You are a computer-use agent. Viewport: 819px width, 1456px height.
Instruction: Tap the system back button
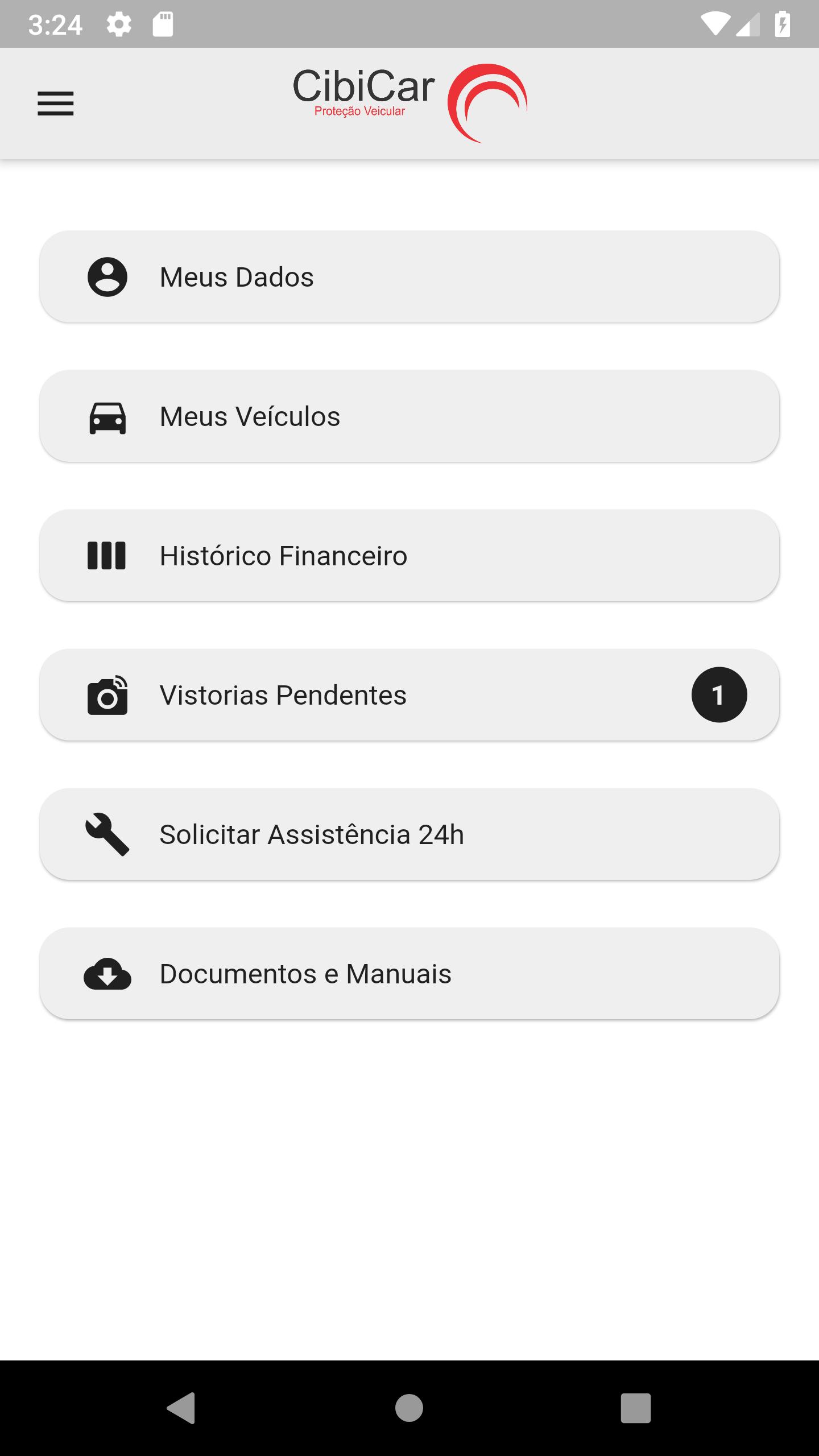tap(181, 1408)
